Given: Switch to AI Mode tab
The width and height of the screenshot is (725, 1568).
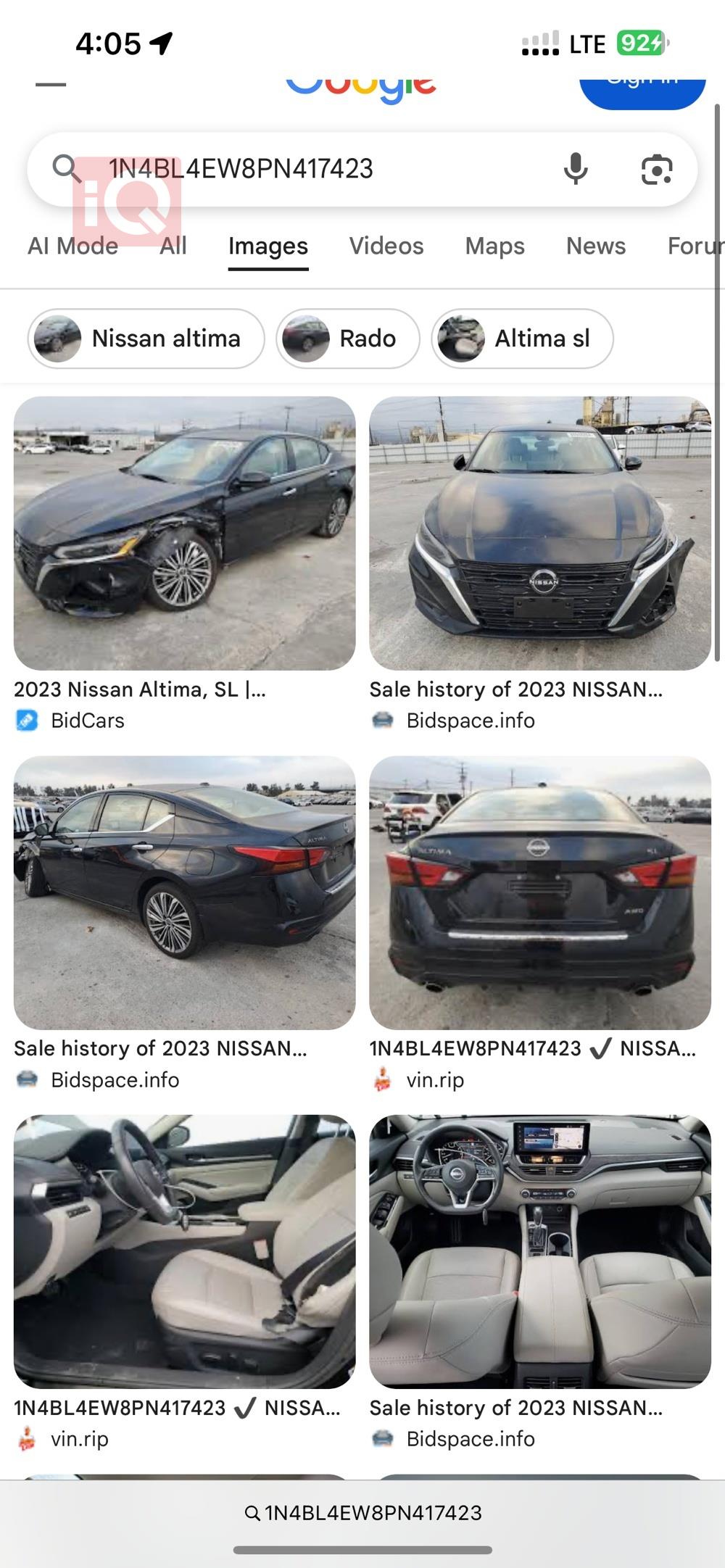Looking at the screenshot, I should pyautogui.click(x=72, y=246).
